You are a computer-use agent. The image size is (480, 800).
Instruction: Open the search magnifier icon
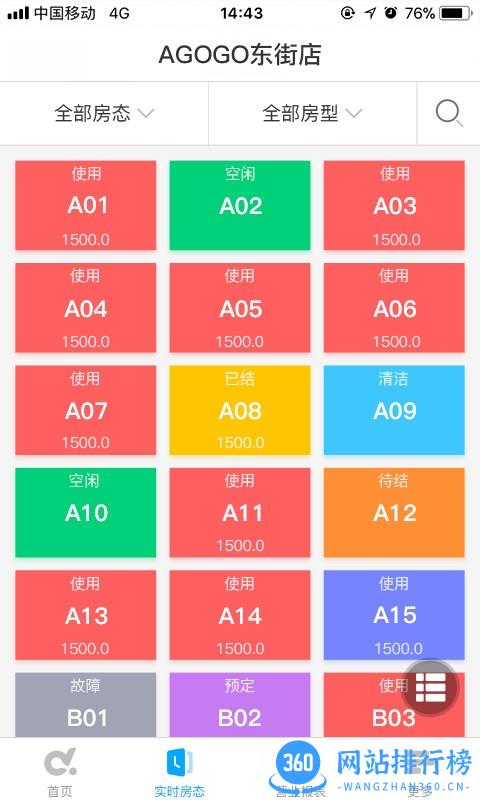449,113
